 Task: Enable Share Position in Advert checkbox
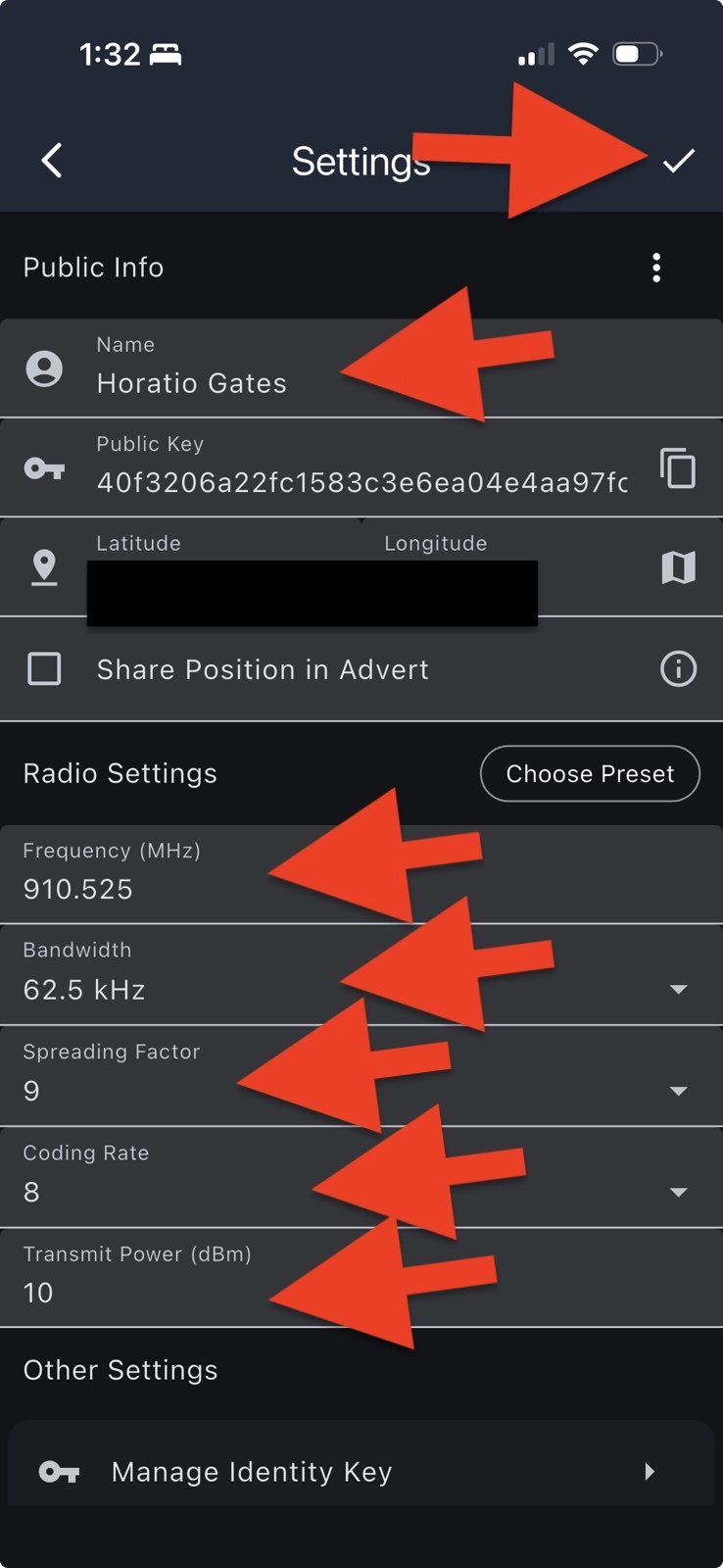(x=44, y=669)
